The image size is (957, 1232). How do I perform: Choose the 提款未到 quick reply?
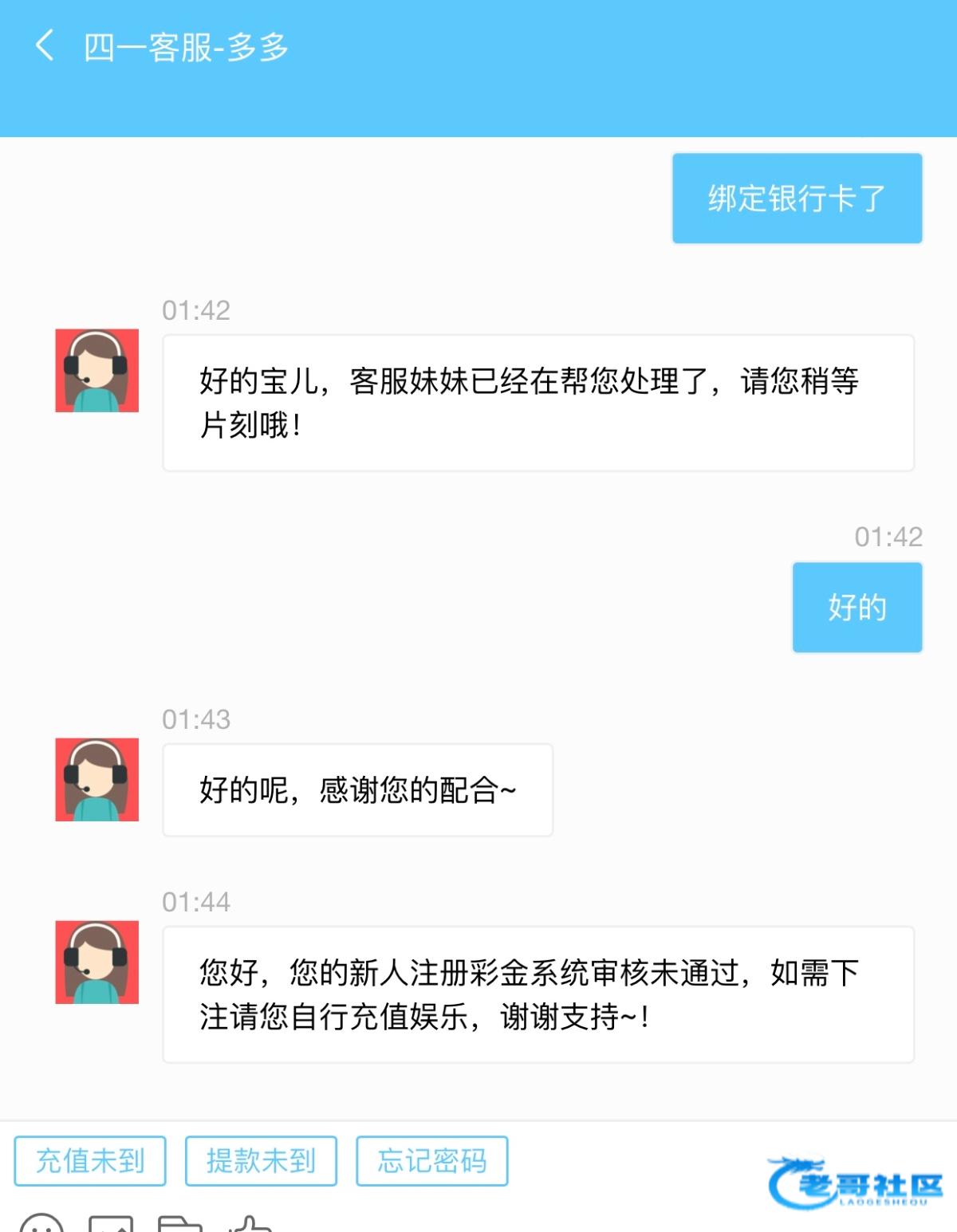(261, 1160)
